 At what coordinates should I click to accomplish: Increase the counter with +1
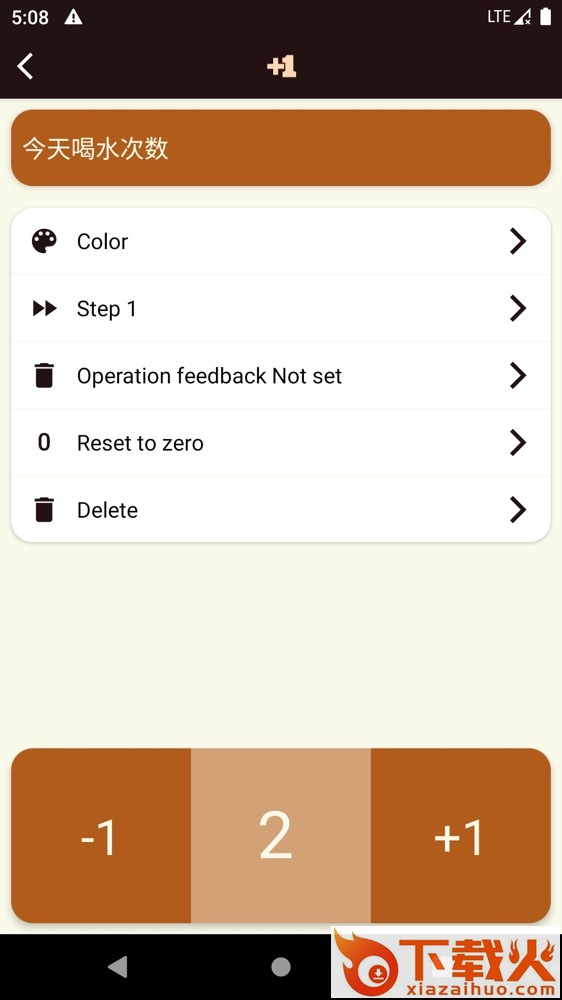click(461, 835)
